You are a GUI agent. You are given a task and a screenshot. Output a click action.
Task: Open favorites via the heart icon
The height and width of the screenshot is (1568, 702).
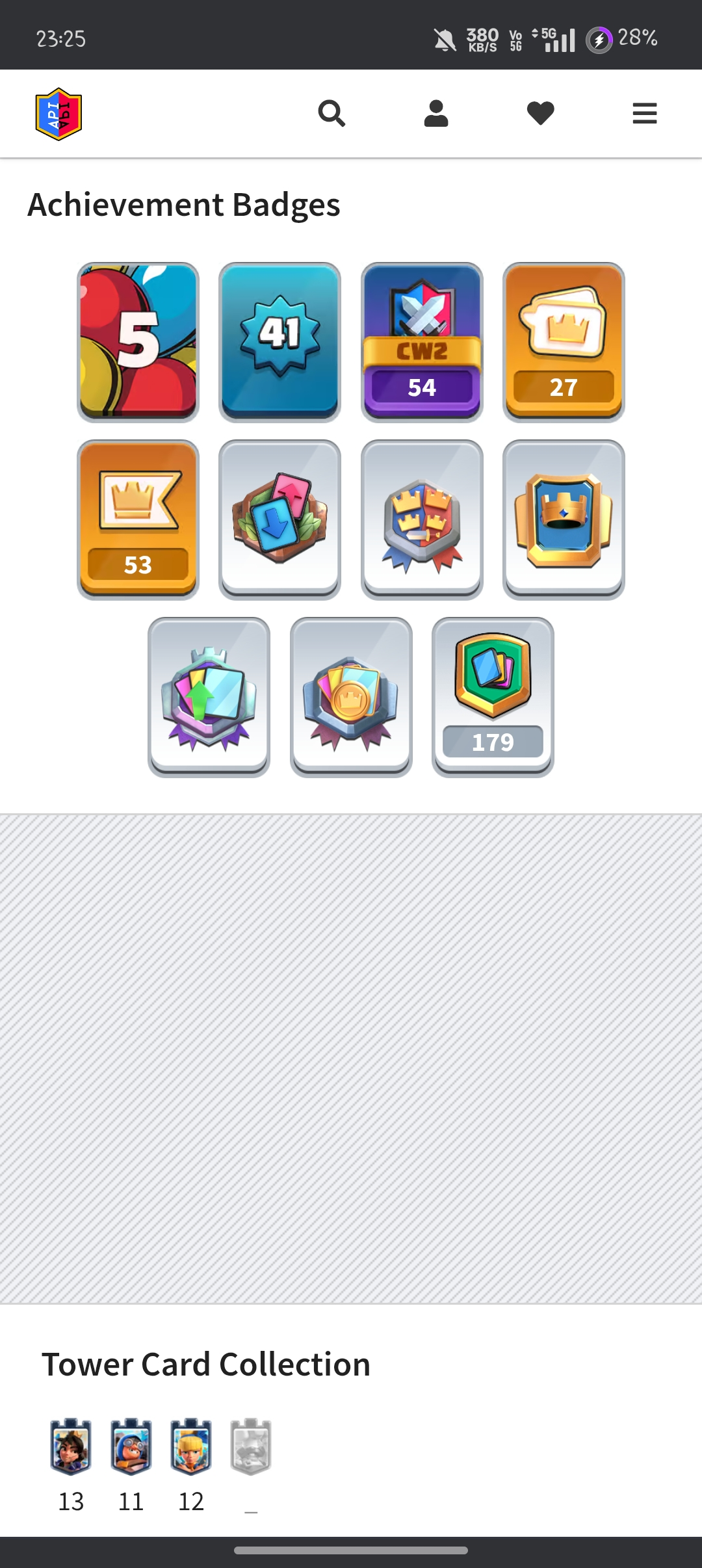click(x=540, y=114)
